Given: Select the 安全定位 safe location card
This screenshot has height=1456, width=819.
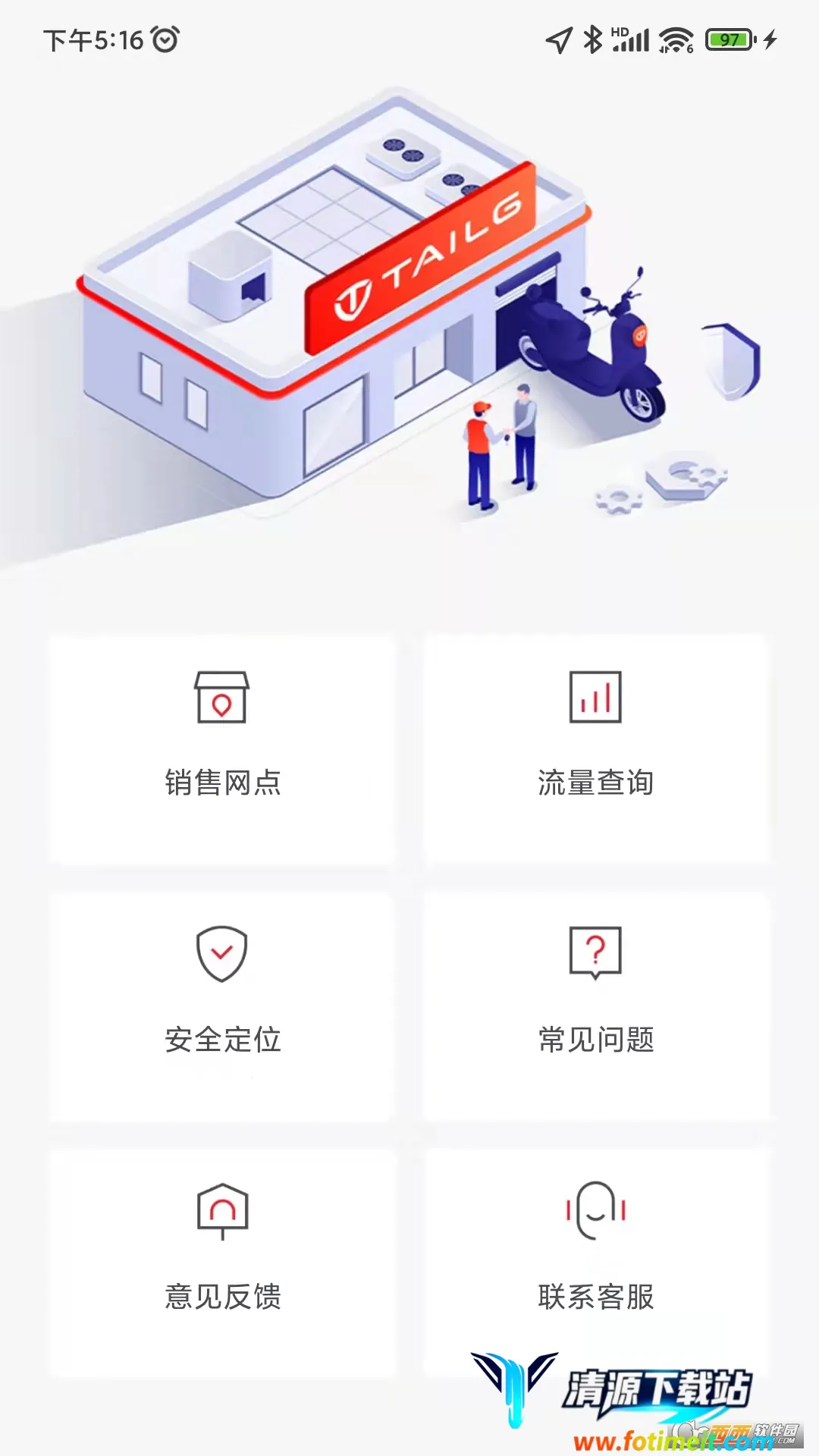Looking at the screenshot, I should coord(222,1006).
